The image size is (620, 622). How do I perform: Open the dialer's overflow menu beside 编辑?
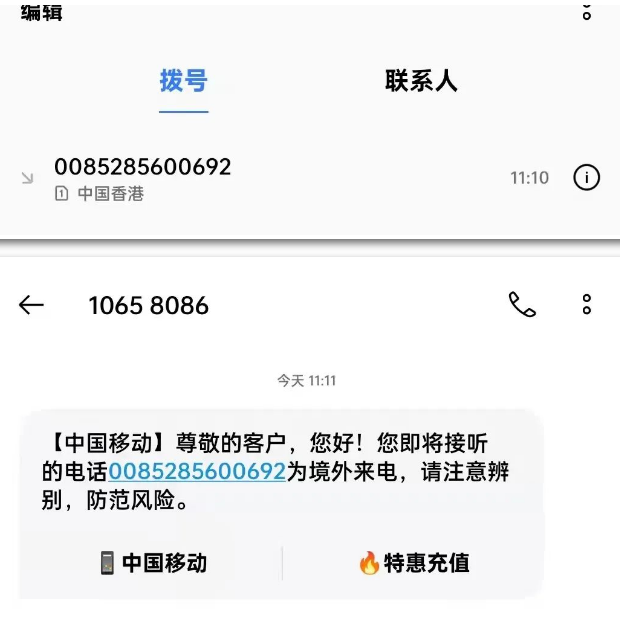pos(587,12)
